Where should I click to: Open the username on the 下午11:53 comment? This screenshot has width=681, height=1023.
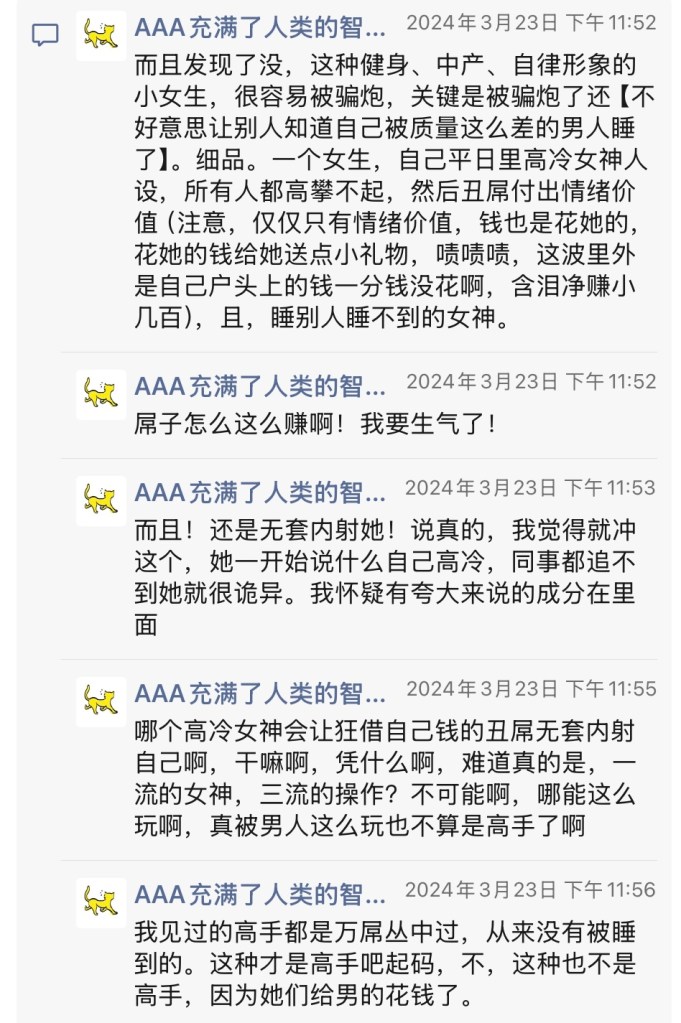click(260, 492)
